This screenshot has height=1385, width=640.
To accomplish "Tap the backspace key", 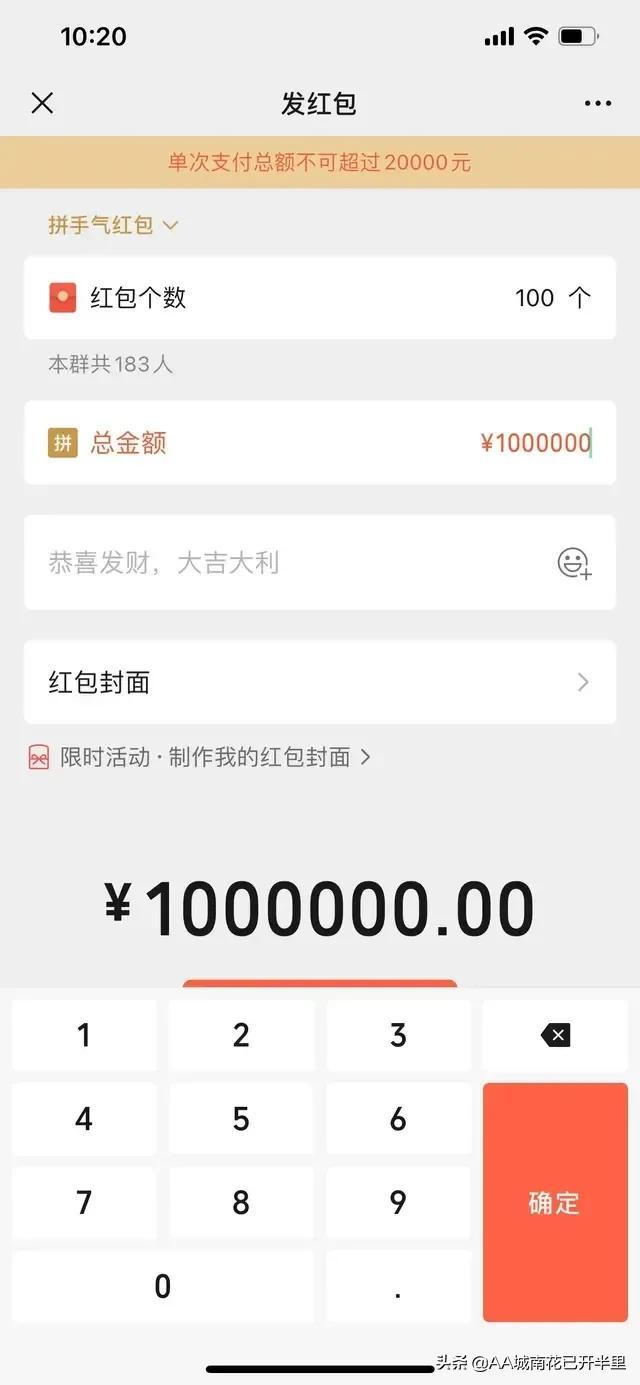I will click(555, 1036).
